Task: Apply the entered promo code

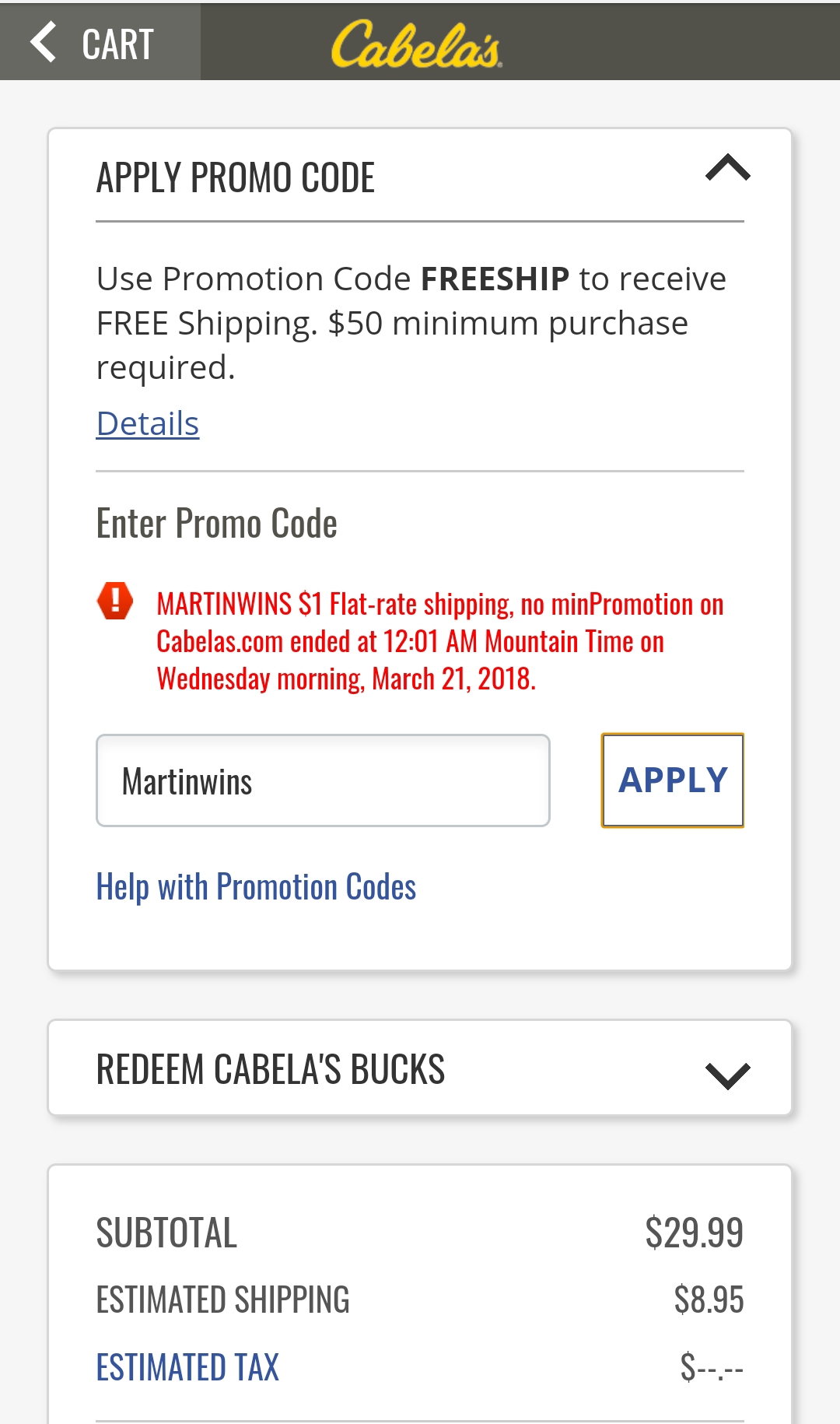Action: tap(673, 780)
